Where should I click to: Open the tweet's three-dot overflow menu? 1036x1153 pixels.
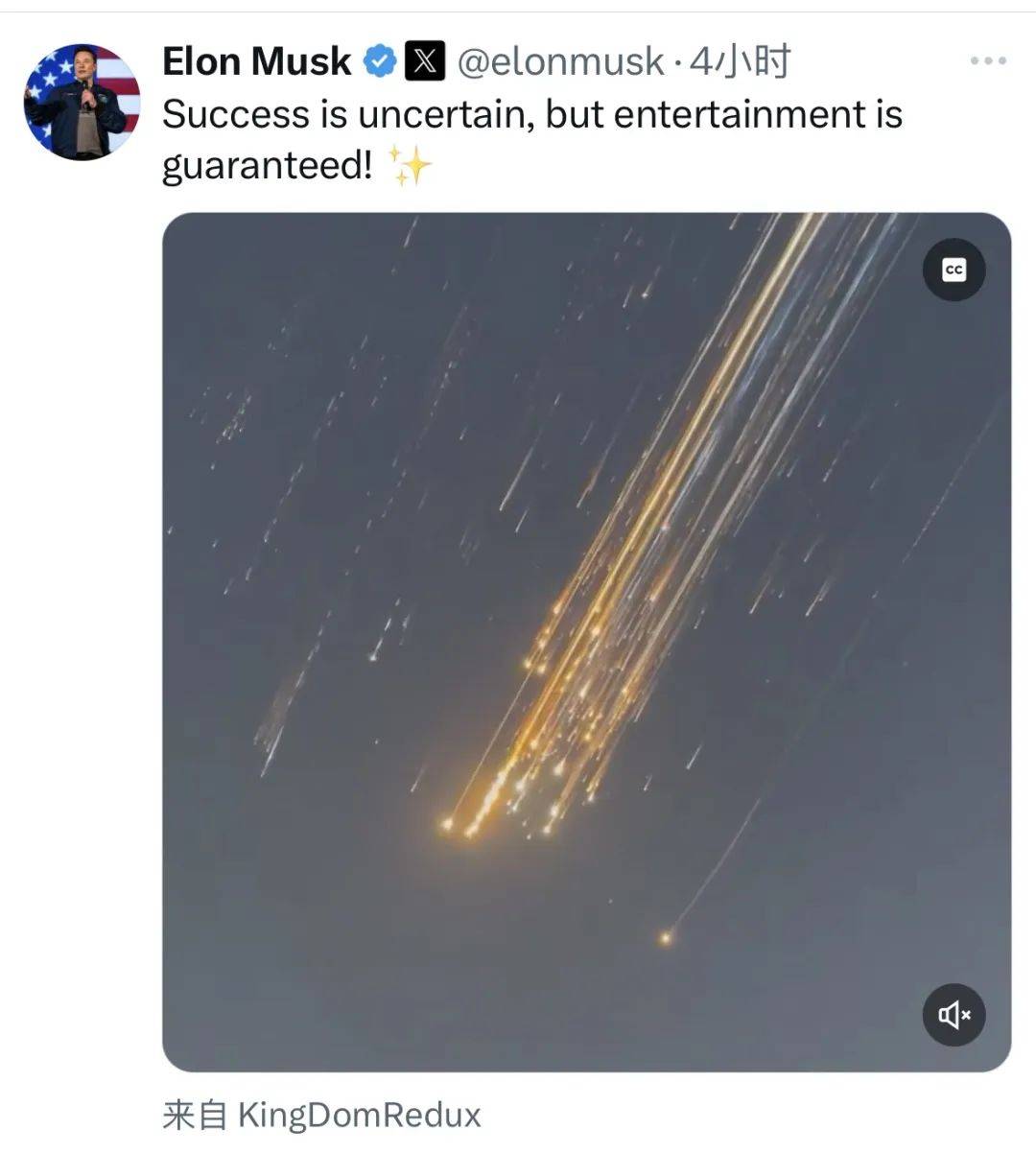coord(987,61)
